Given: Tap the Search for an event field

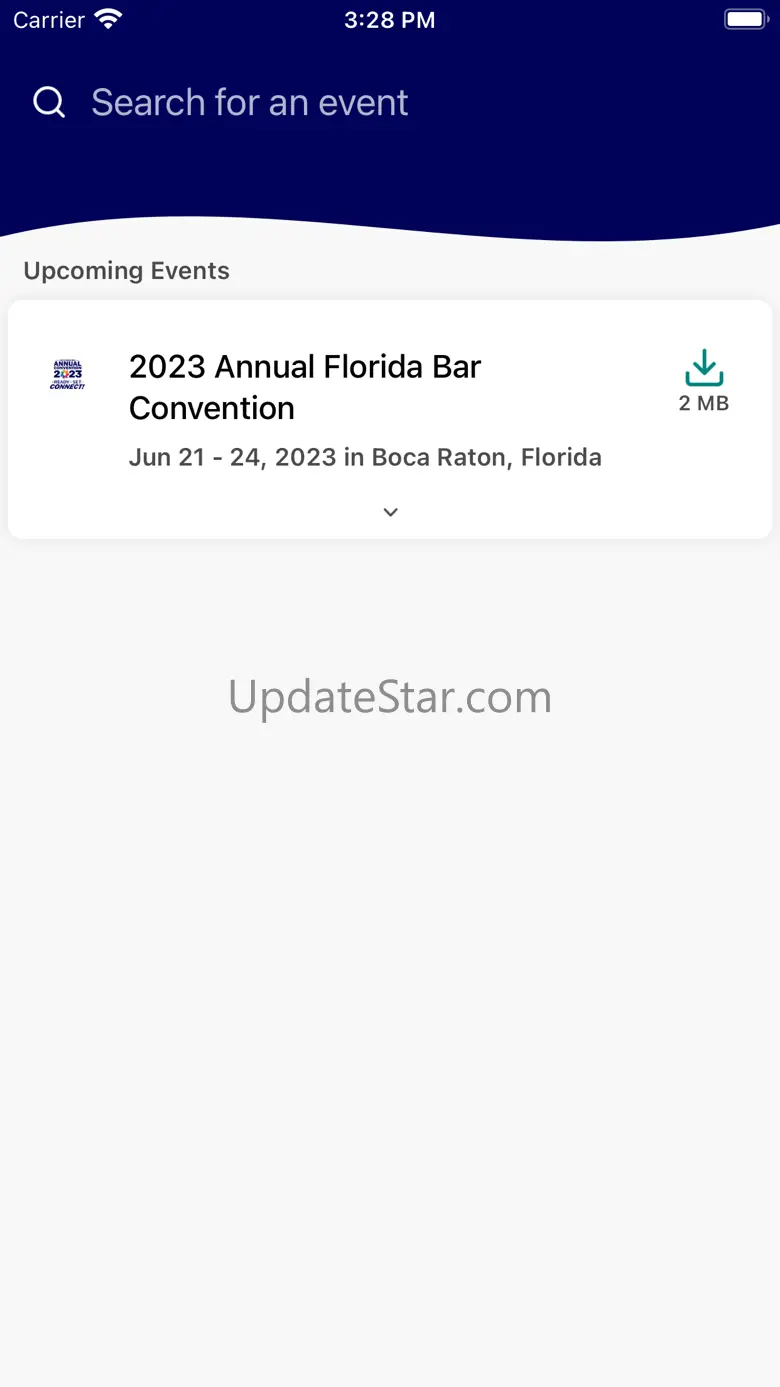Looking at the screenshot, I should coord(250,102).
